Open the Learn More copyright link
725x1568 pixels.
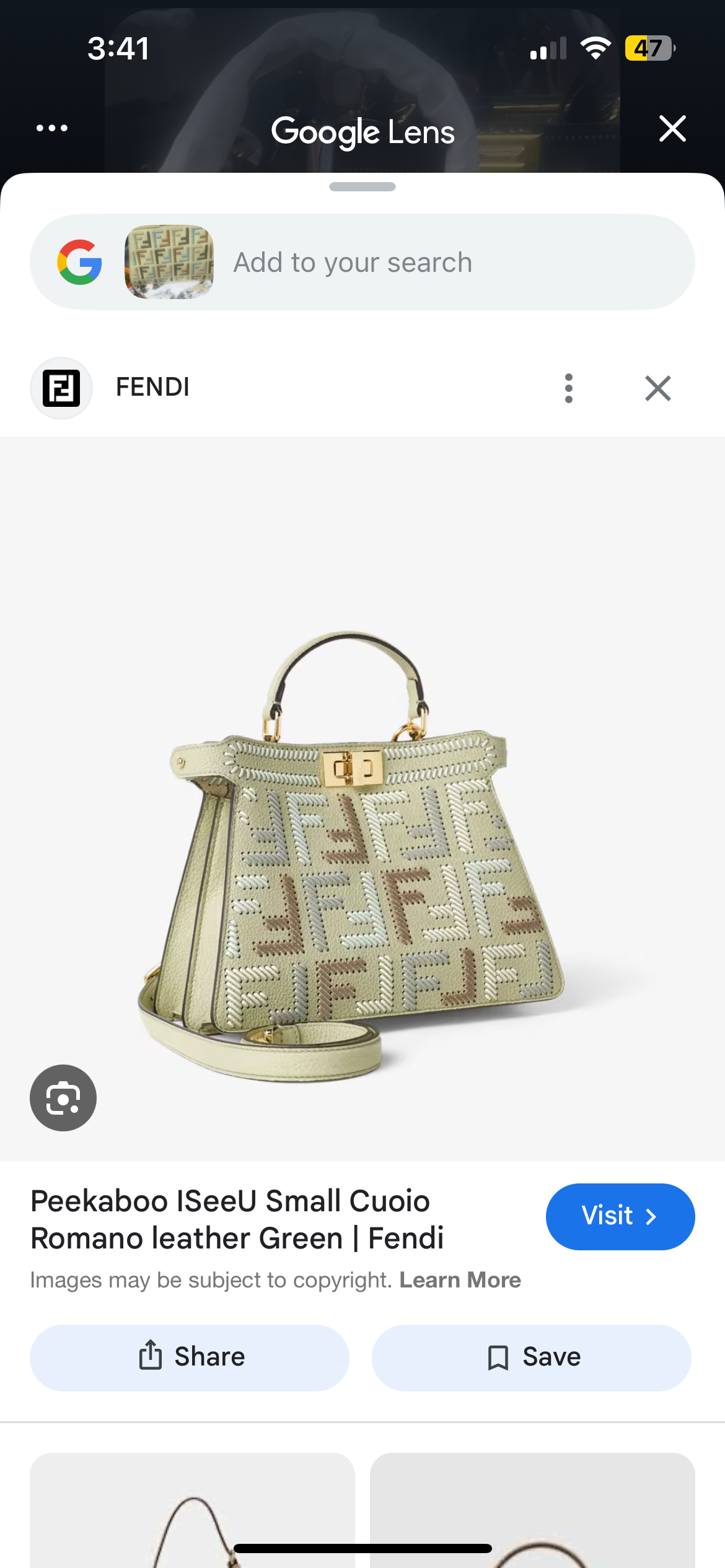[x=460, y=1280]
